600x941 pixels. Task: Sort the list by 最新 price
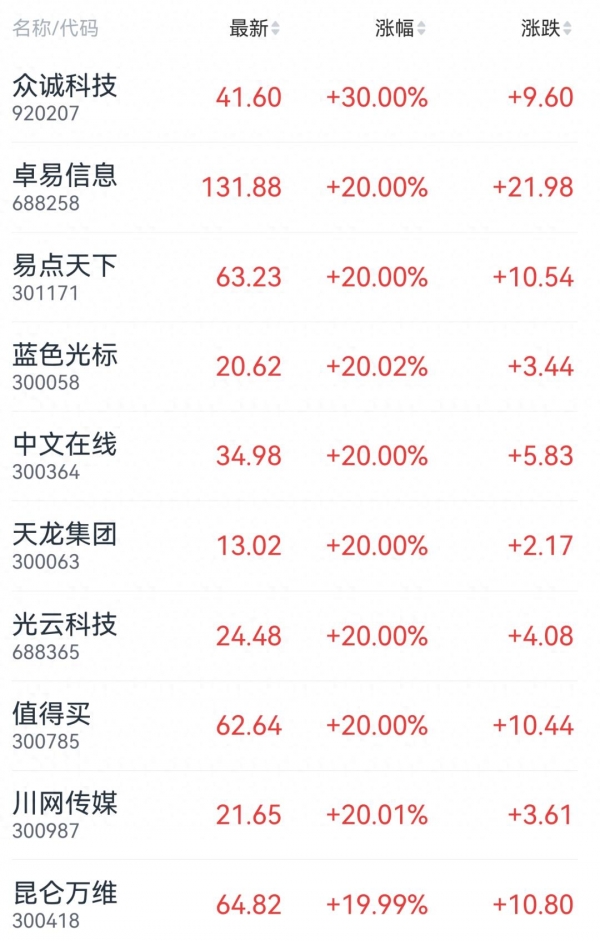pyautogui.click(x=254, y=29)
